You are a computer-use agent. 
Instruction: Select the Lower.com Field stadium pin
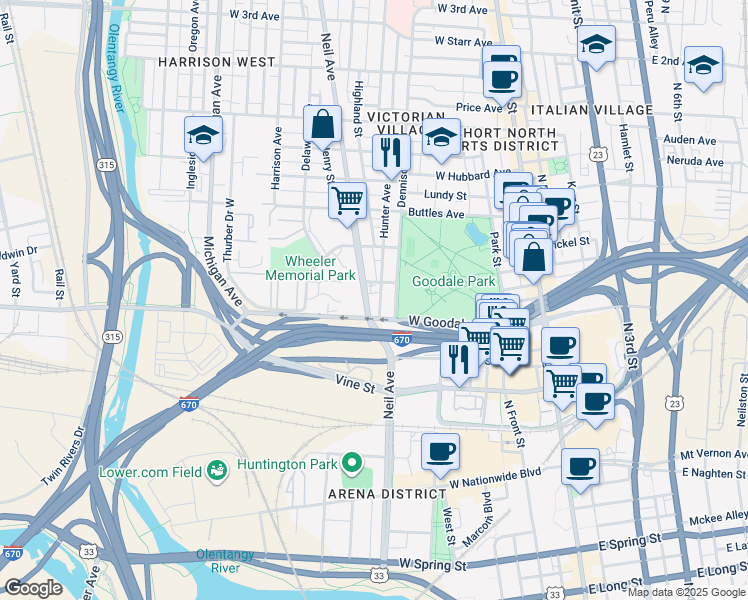click(217, 472)
